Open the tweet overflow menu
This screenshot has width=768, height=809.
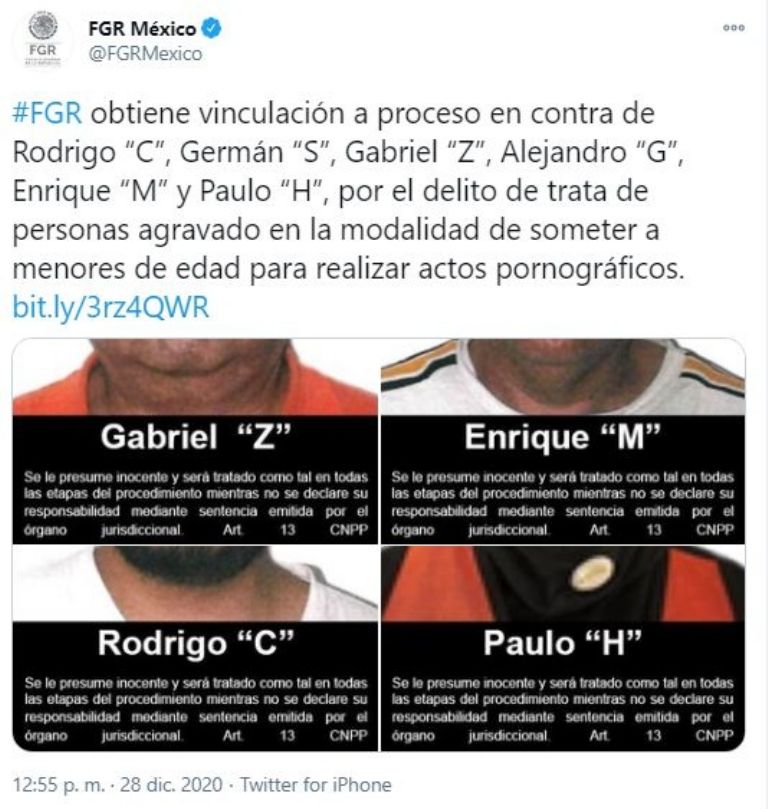point(733,29)
